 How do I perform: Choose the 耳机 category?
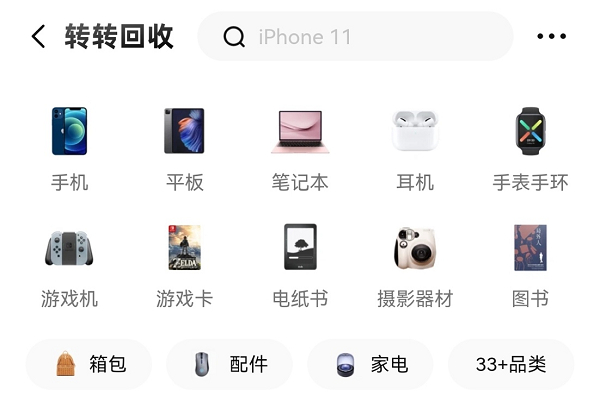coord(415,149)
